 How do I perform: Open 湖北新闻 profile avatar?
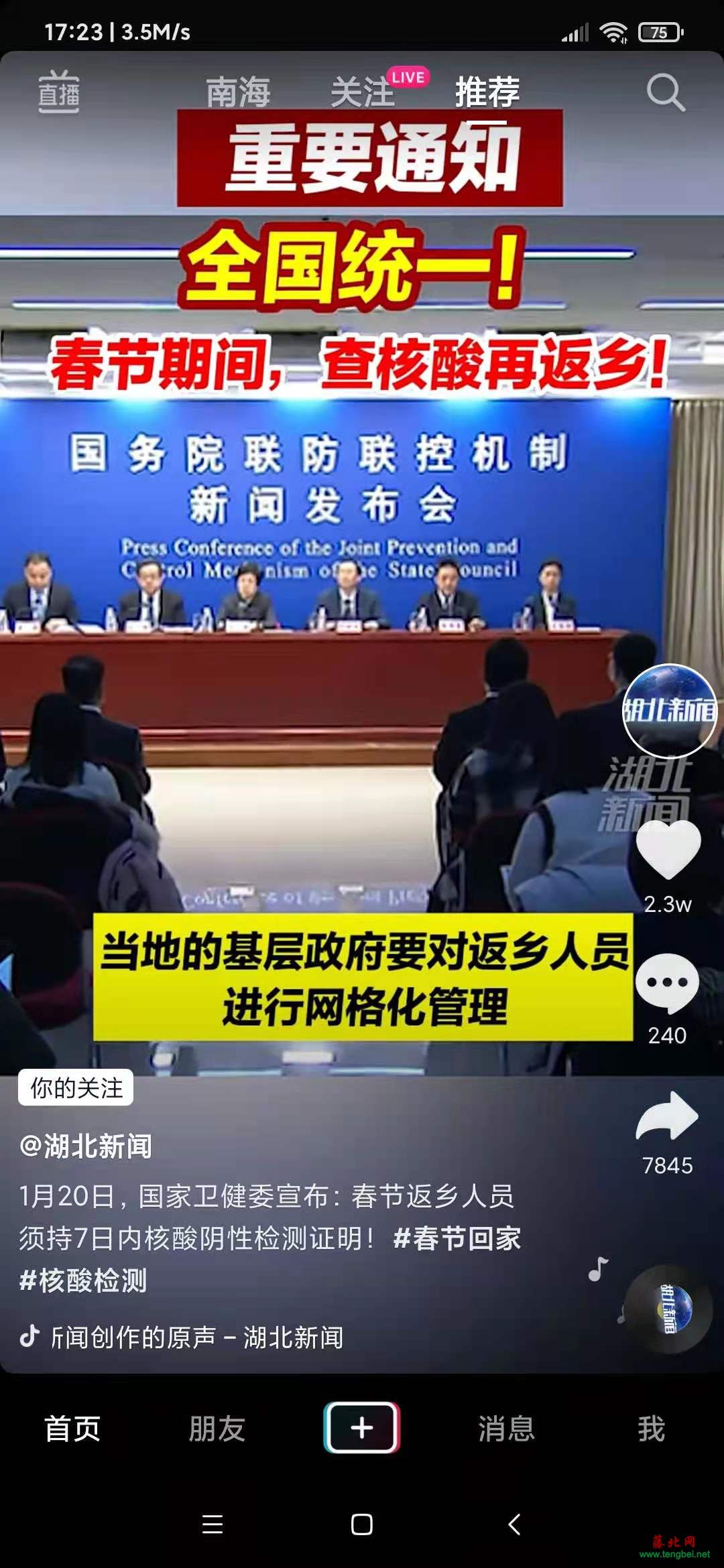(x=670, y=711)
